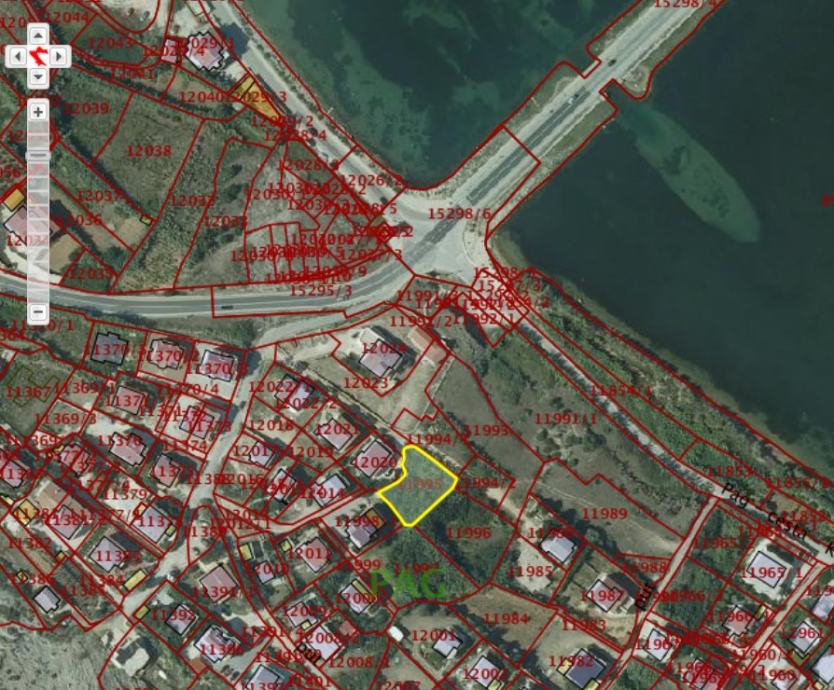
Task: Pan the map left
Action: point(16,56)
